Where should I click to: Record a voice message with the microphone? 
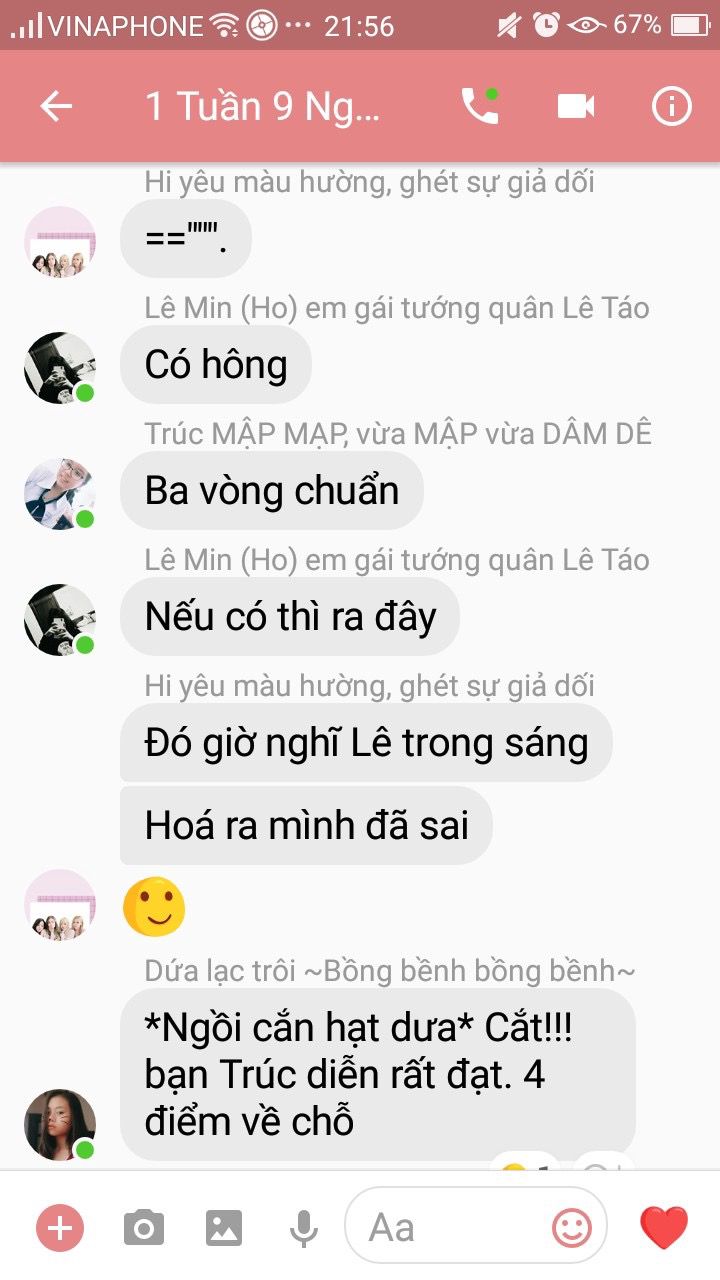pyautogui.click(x=304, y=1227)
